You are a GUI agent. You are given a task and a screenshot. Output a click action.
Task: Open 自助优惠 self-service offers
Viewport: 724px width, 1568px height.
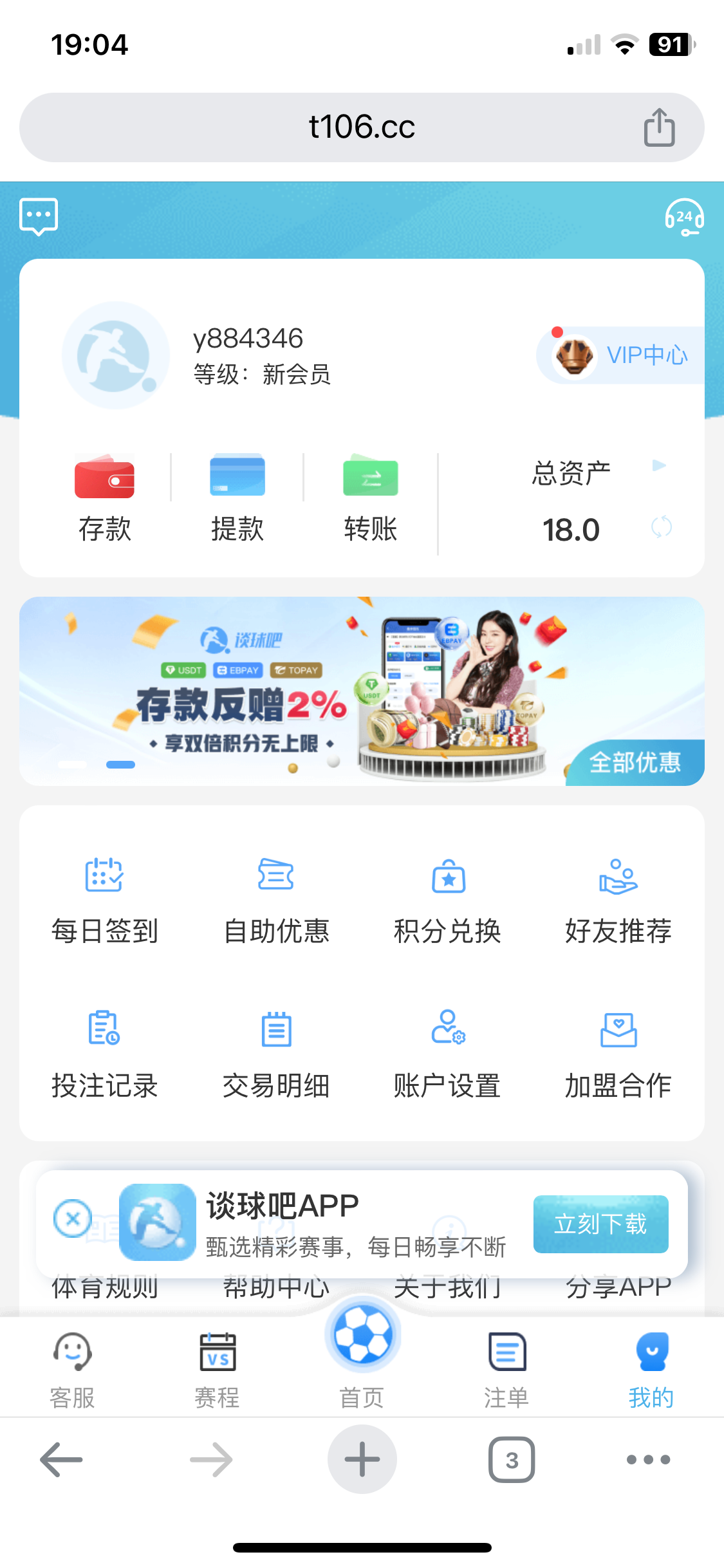point(276,900)
